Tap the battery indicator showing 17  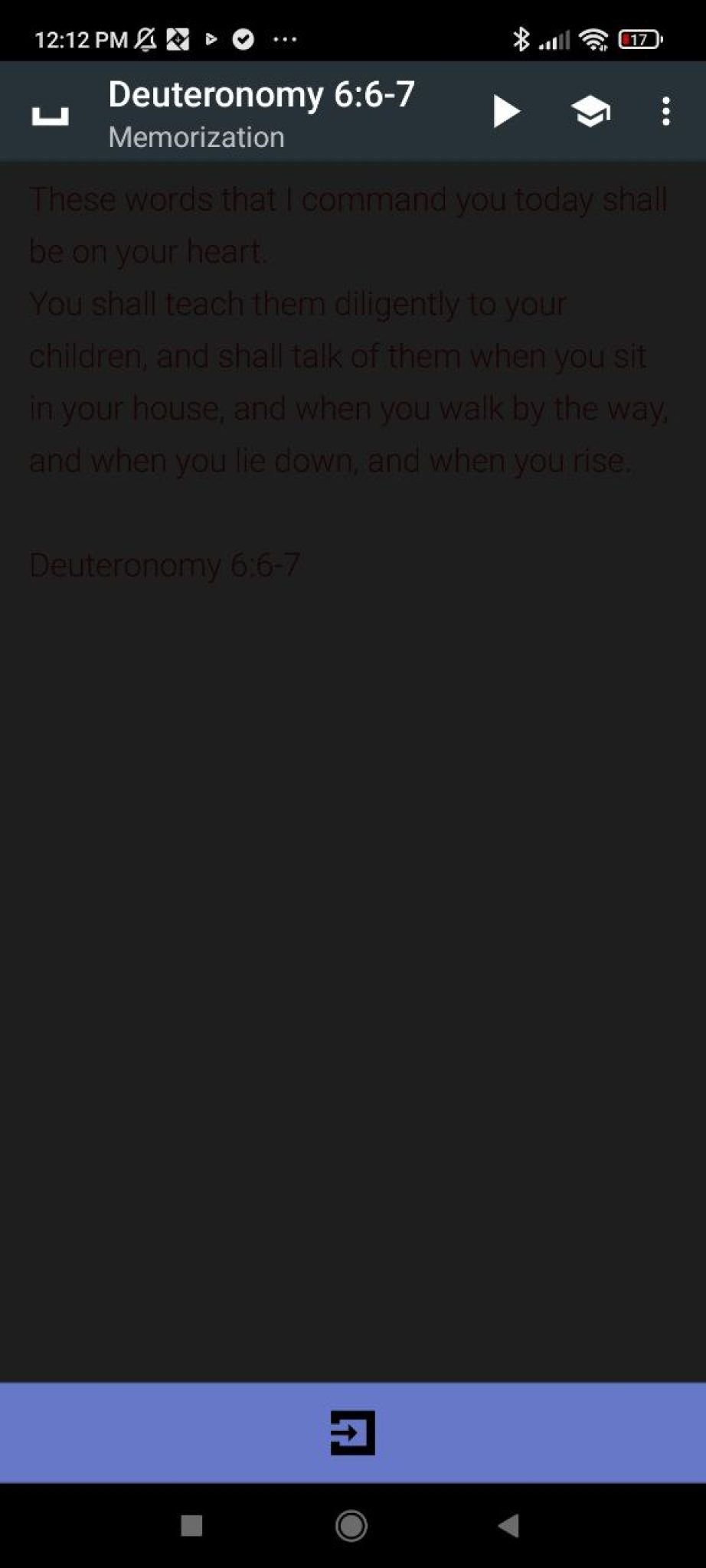tap(638, 38)
